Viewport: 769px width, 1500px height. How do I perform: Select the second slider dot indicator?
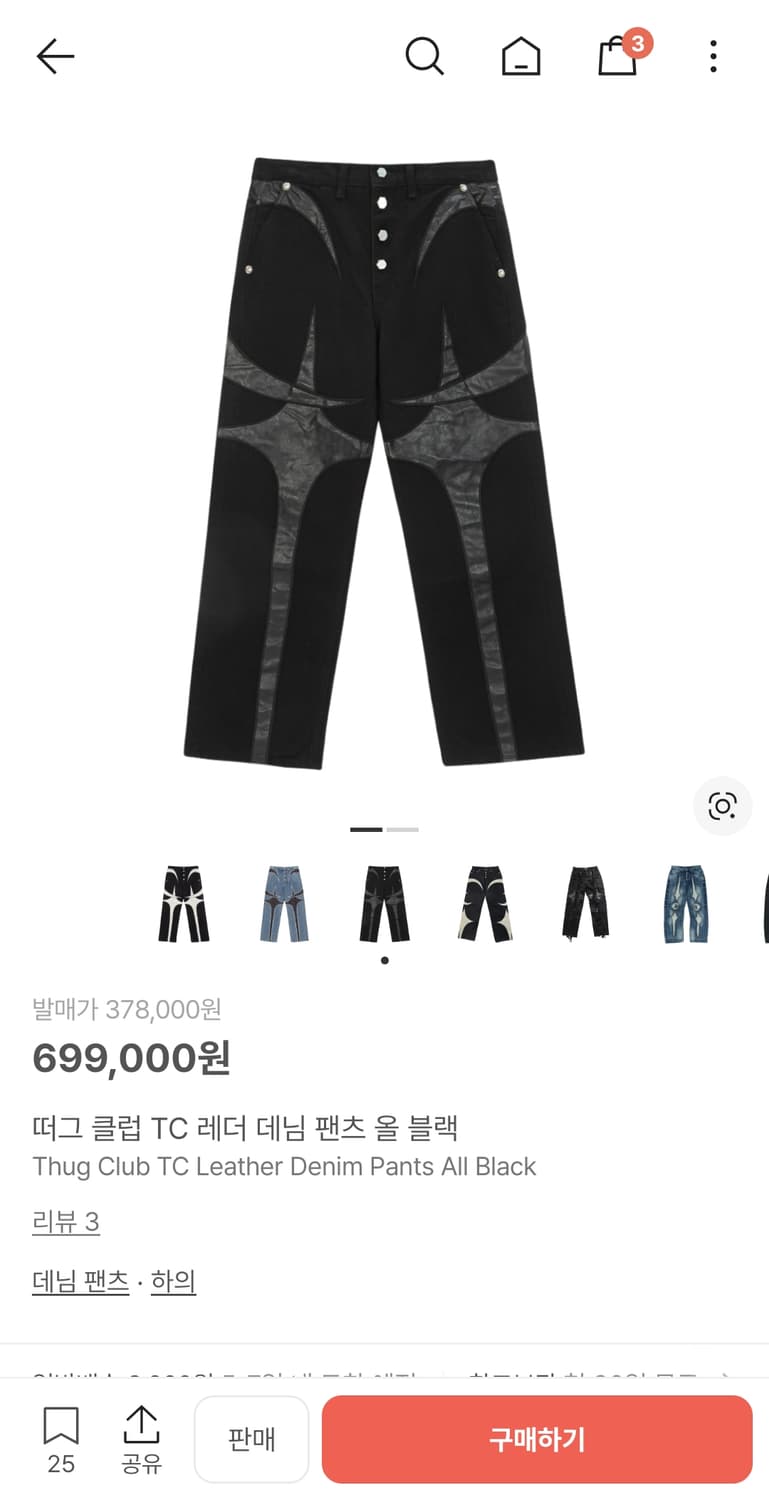[x=404, y=829]
